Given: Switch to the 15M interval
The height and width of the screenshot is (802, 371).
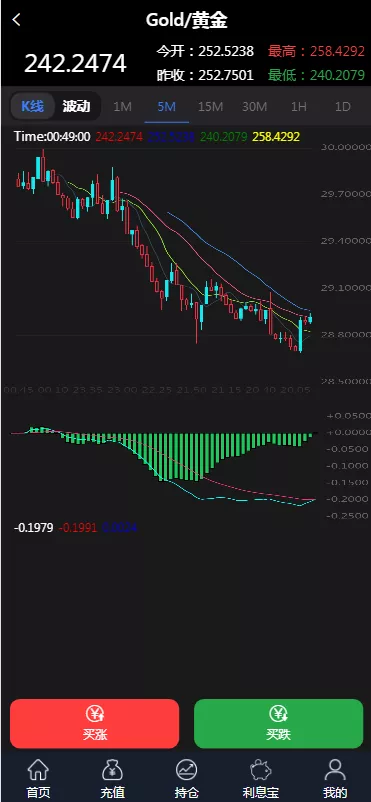Looking at the screenshot, I should pos(211,107).
